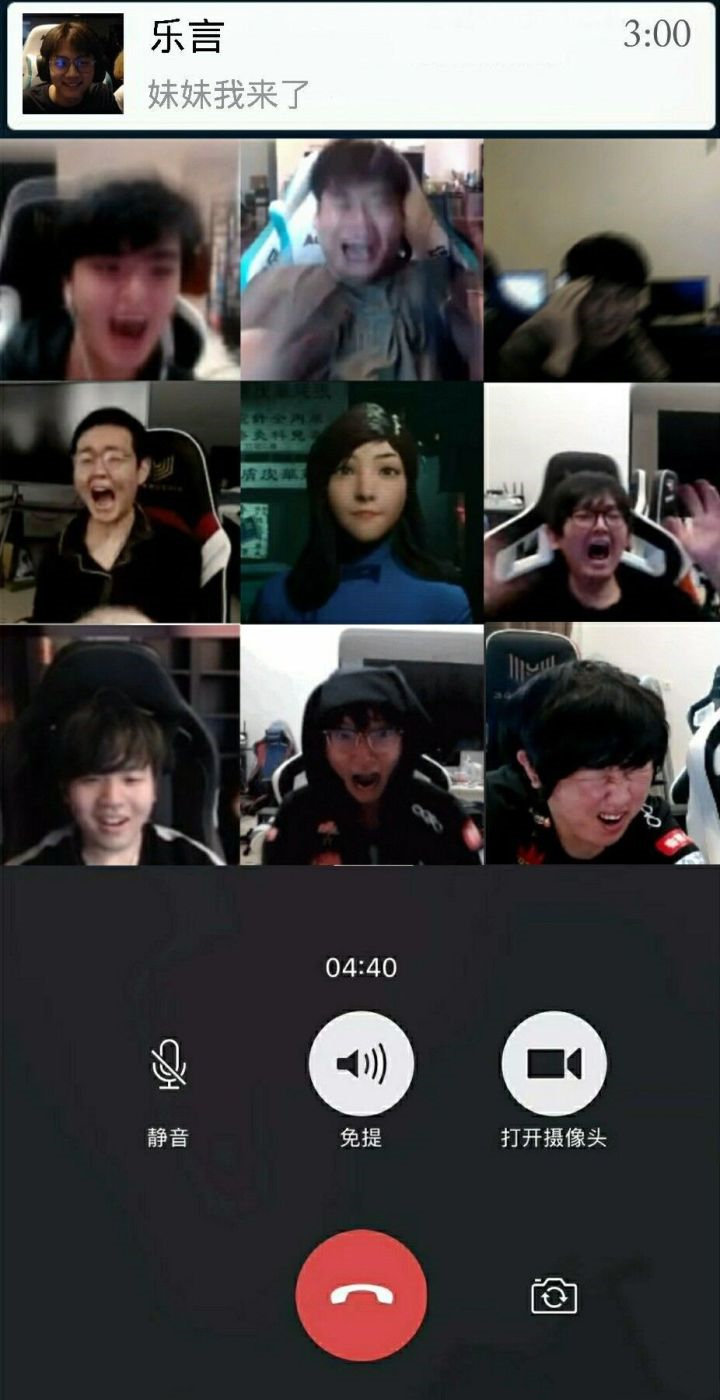Mute the microphone with 静音

coord(168,1064)
